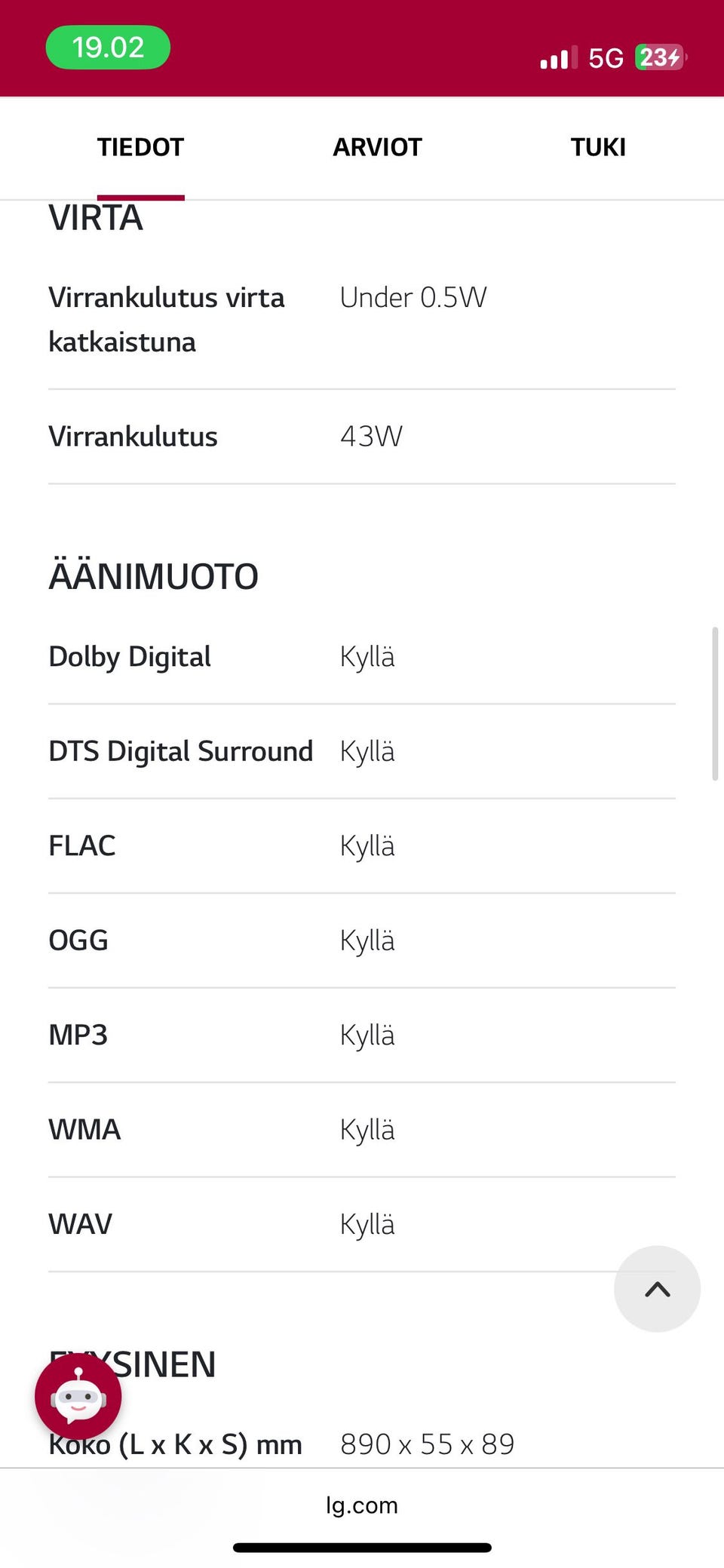Viewport: 724px width, 1568px height.
Task: Switch to the ARVIOT tab
Action: pos(377,146)
